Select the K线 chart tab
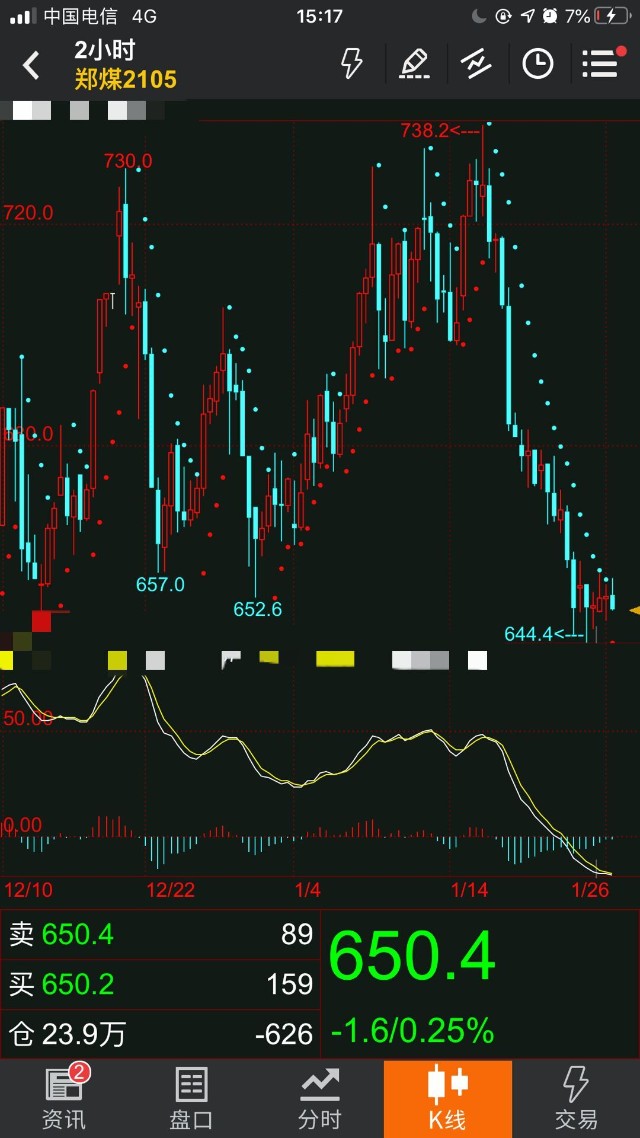Image resolution: width=640 pixels, height=1138 pixels. 448,1098
